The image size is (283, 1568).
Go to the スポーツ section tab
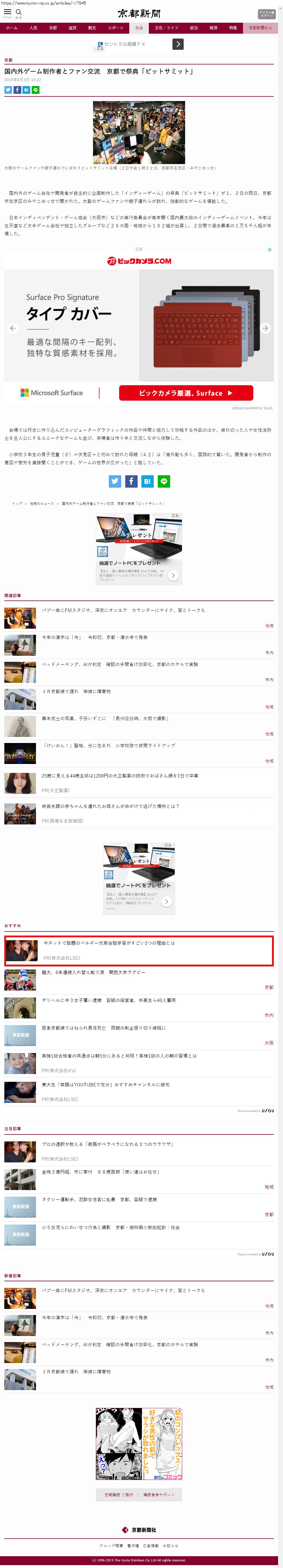click(x=115, y=28)
